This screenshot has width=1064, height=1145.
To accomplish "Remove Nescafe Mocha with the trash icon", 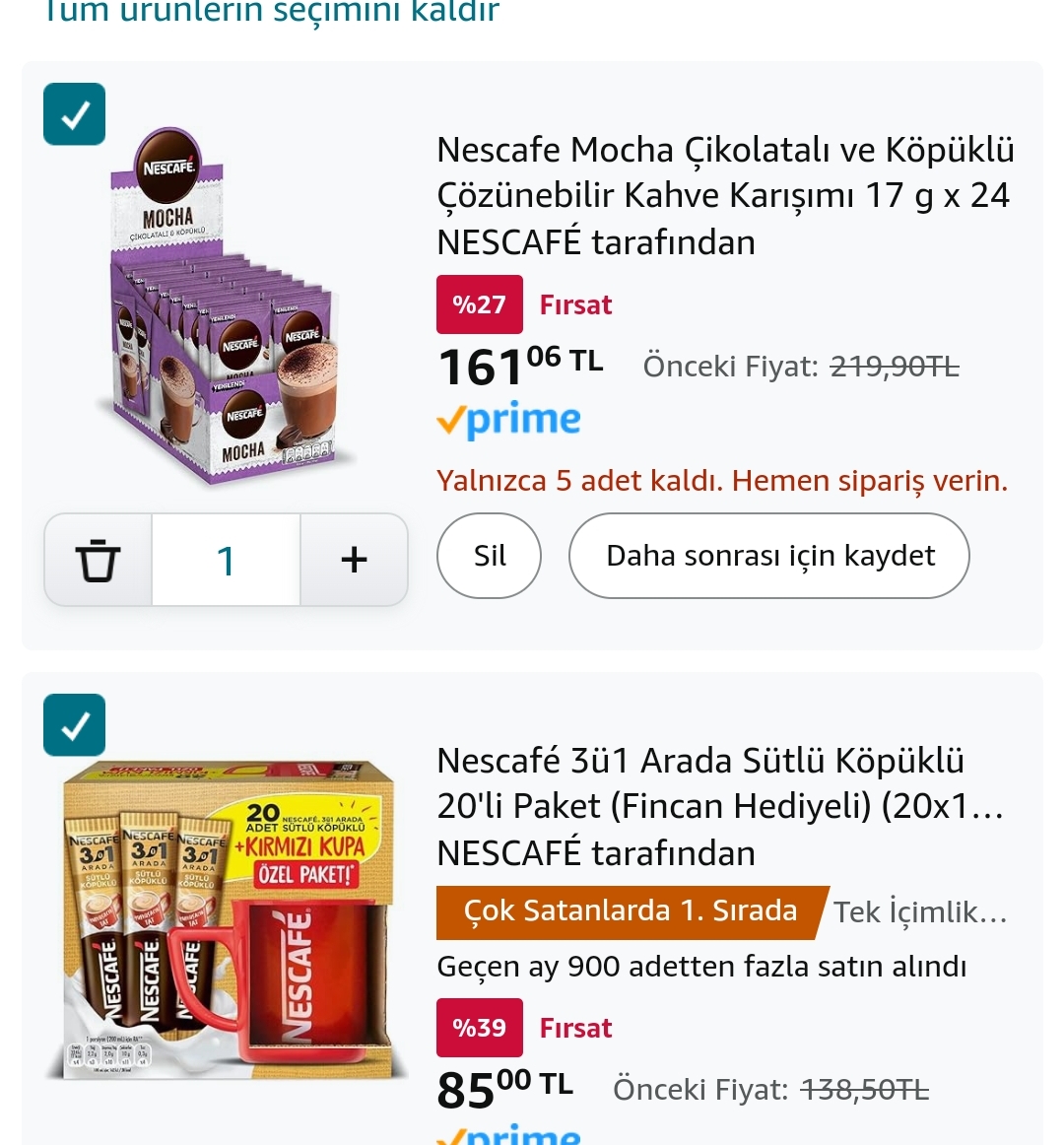I will coord(99,560).
